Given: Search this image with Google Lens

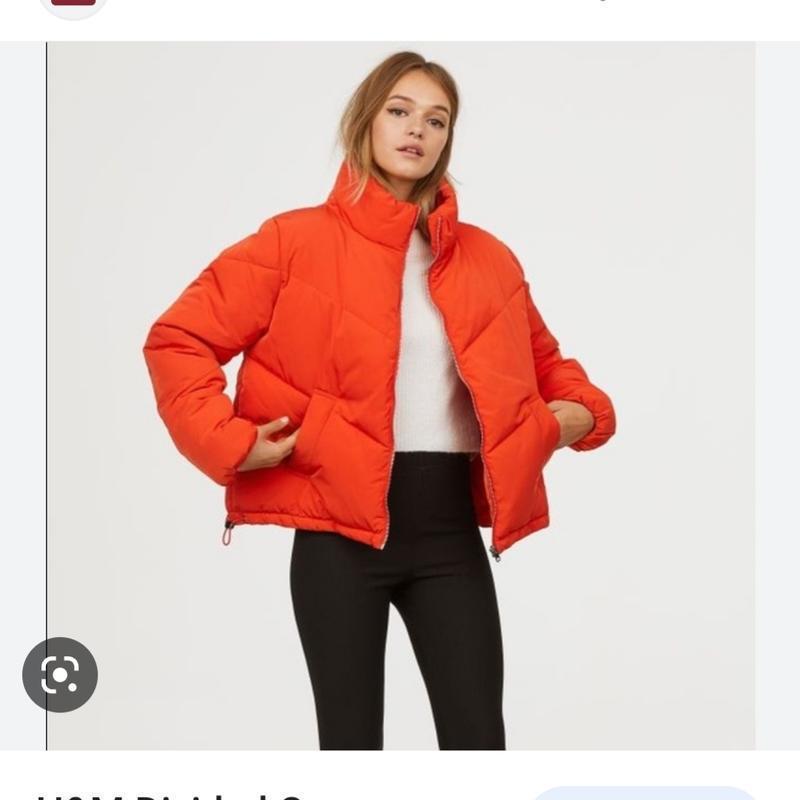Looking at the screenshot, I should pos(60,675).
